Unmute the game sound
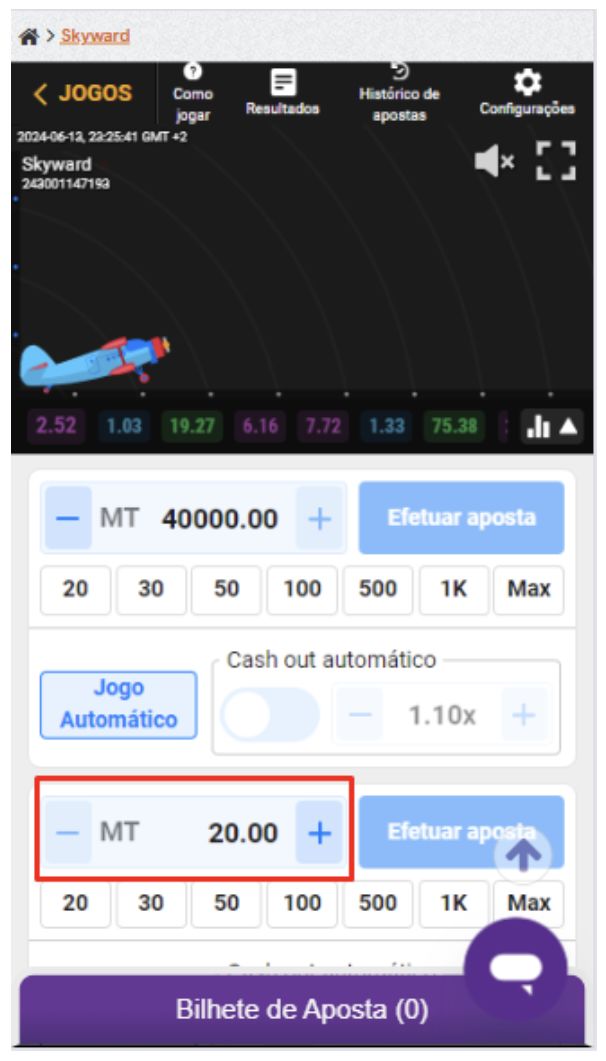Screen dimensions: 606x1061 pyautogui.click(x=493, y=161)
